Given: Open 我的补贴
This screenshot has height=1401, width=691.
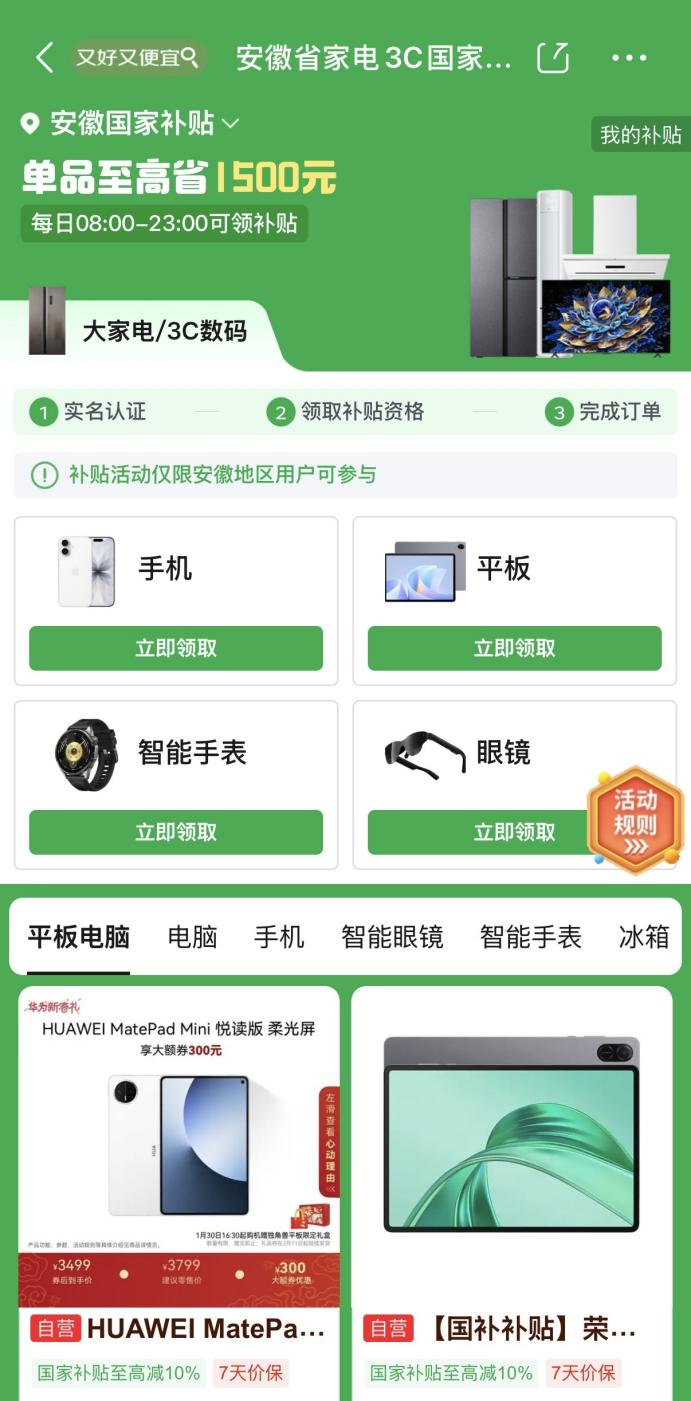Looking at the screenshot, I should click(x=640, y=134).
